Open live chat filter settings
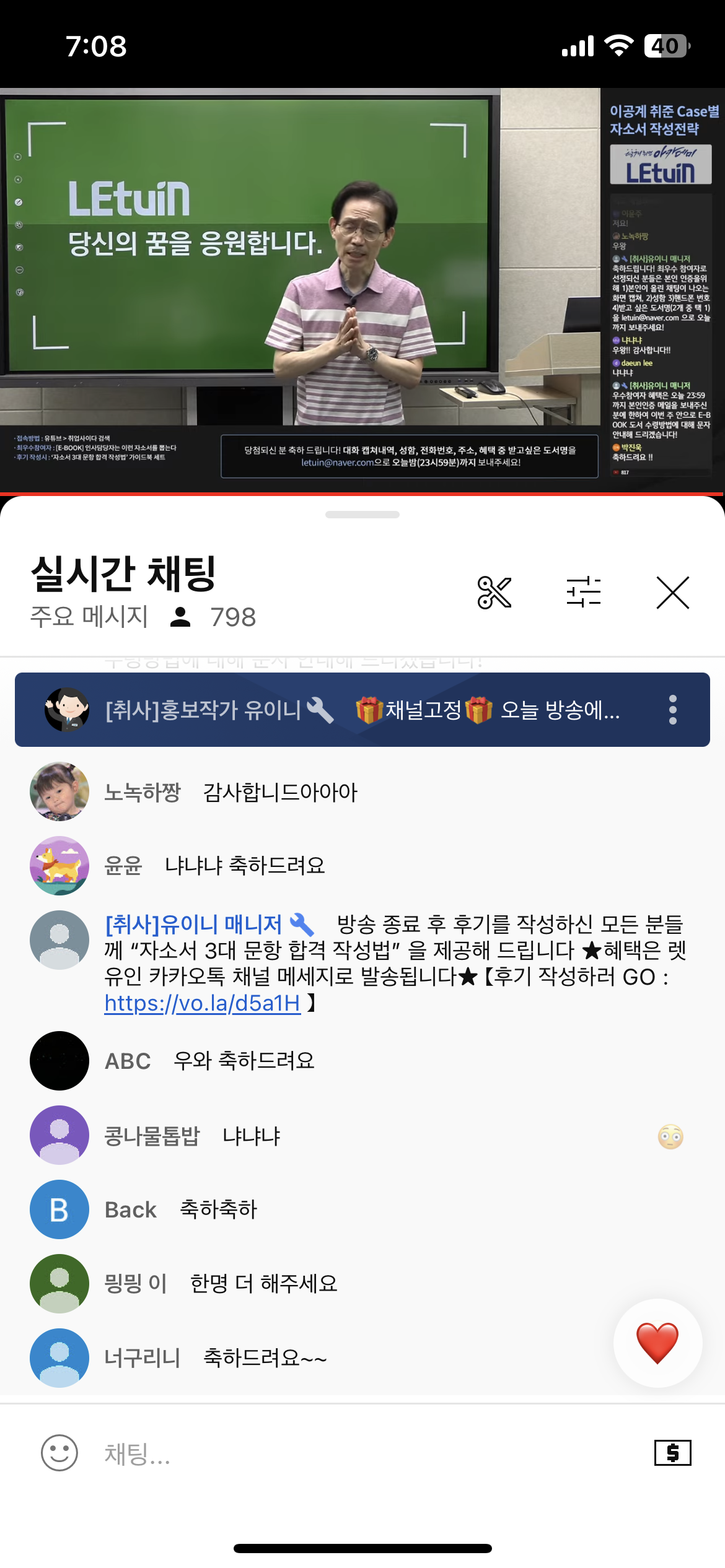The height and width of the screenshot is (1568, 725). click(x=584, y=593)
